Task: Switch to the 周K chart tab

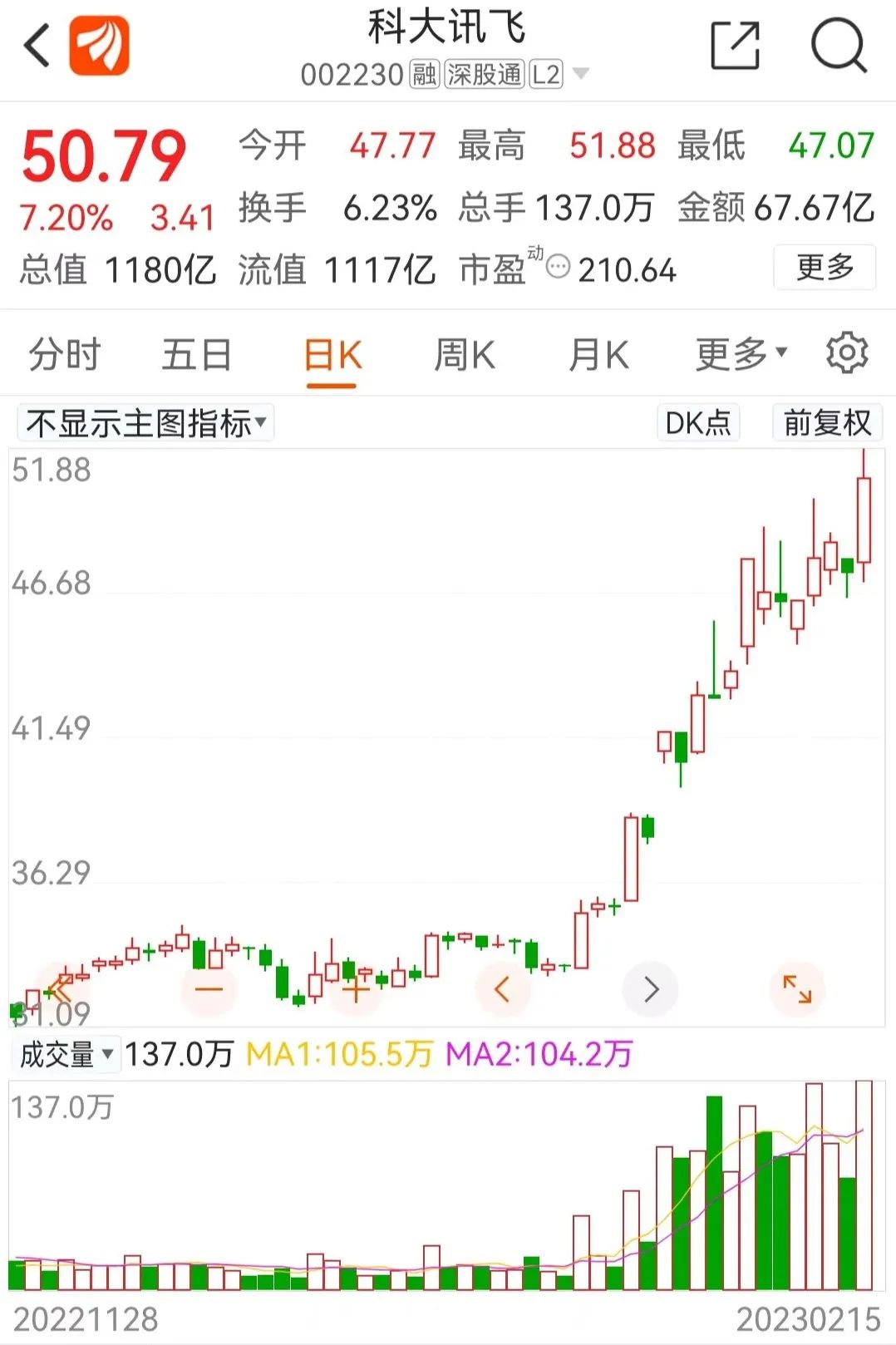Action: (x=465, y=356)
